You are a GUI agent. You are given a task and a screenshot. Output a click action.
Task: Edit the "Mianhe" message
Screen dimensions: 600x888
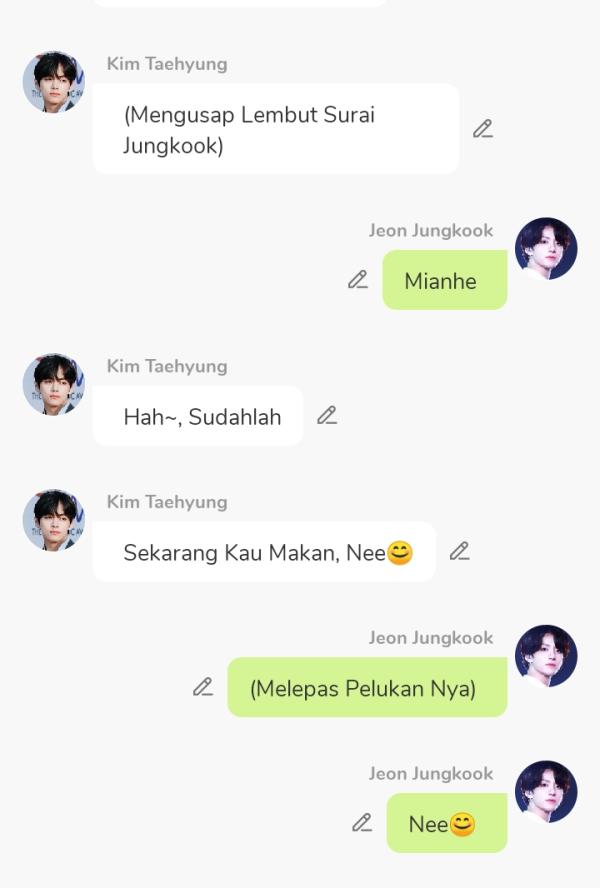[358, 280]
